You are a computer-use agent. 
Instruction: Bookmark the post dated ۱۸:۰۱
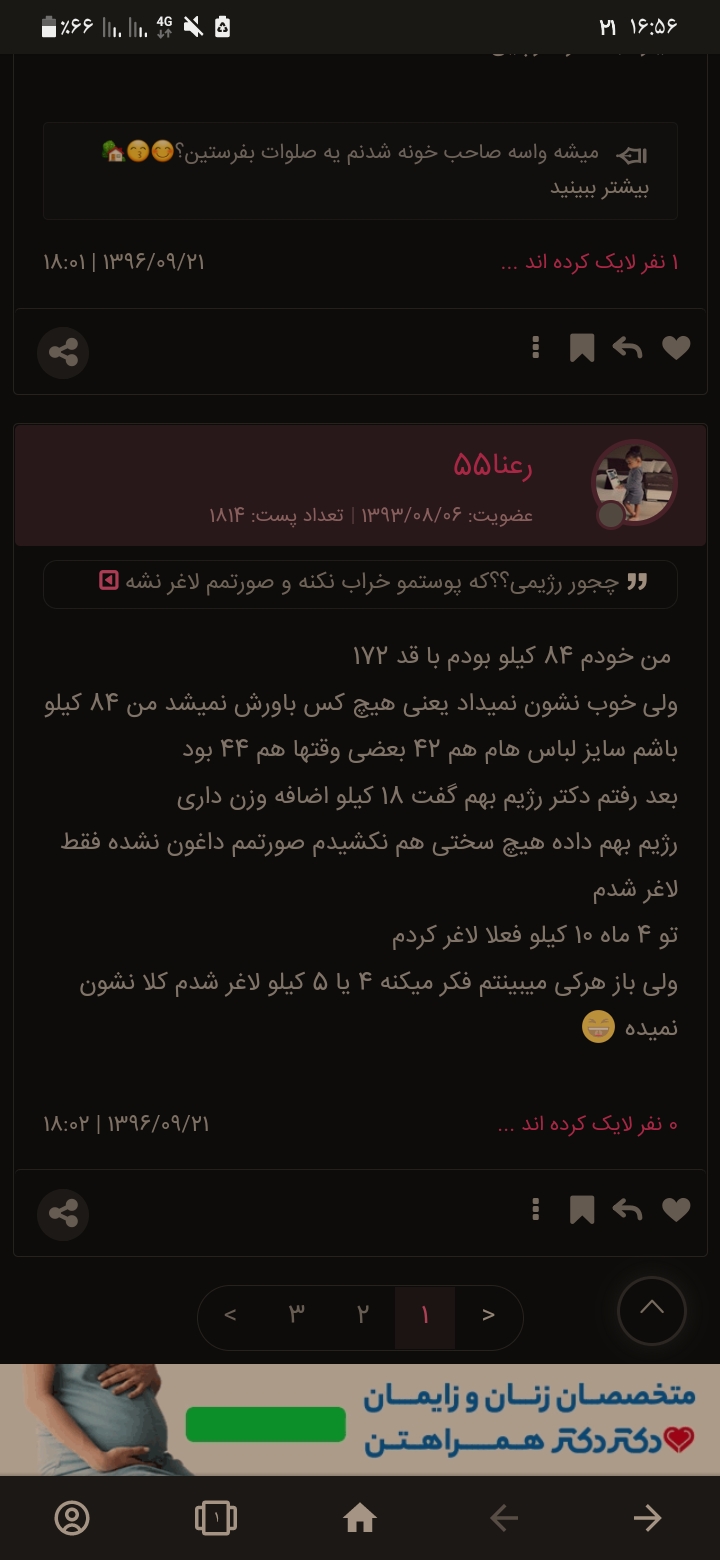(x=581, y=348)
